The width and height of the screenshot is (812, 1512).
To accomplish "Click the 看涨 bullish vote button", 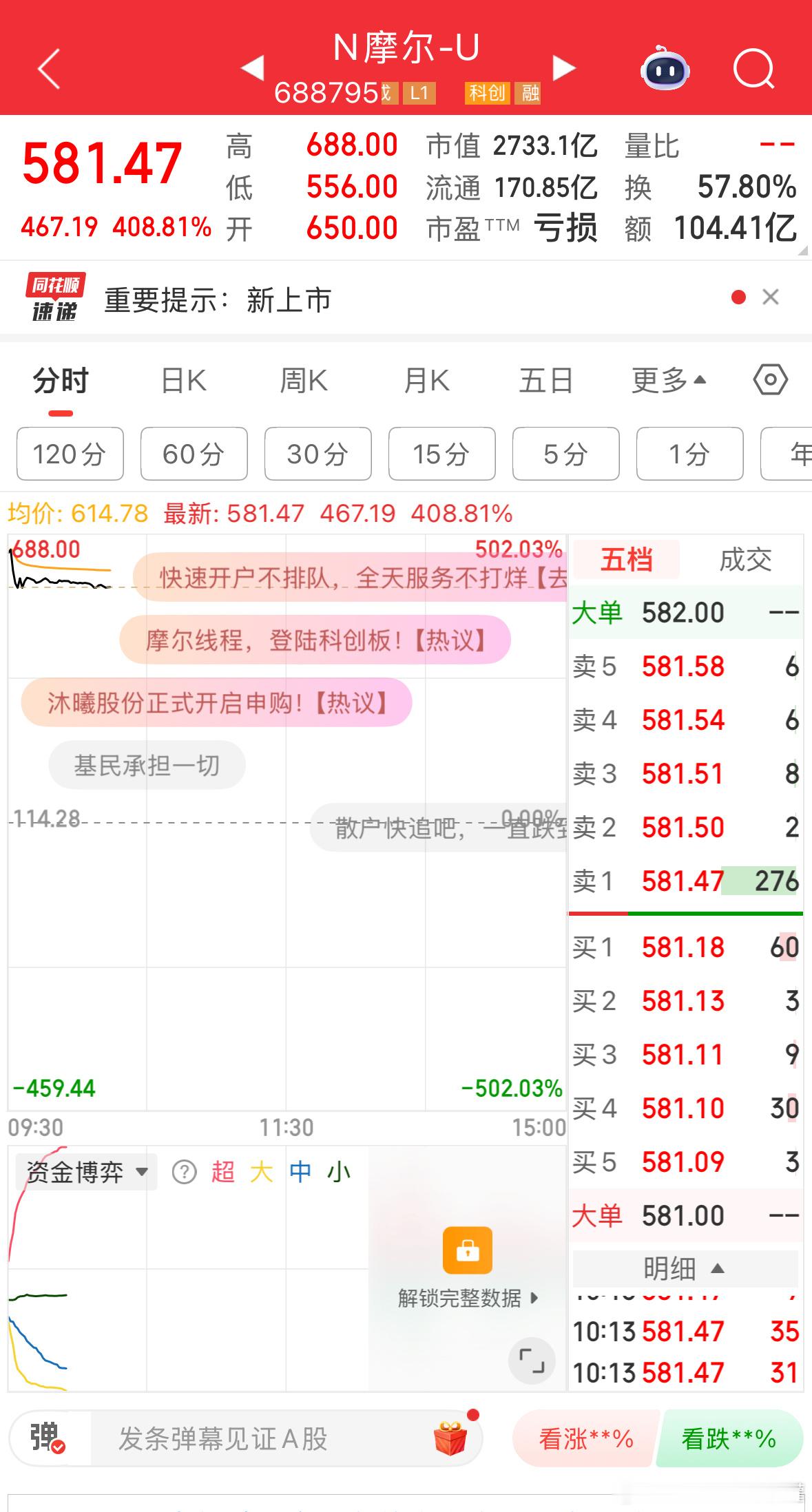I will pyautogui.click(x=584, y=1437).
